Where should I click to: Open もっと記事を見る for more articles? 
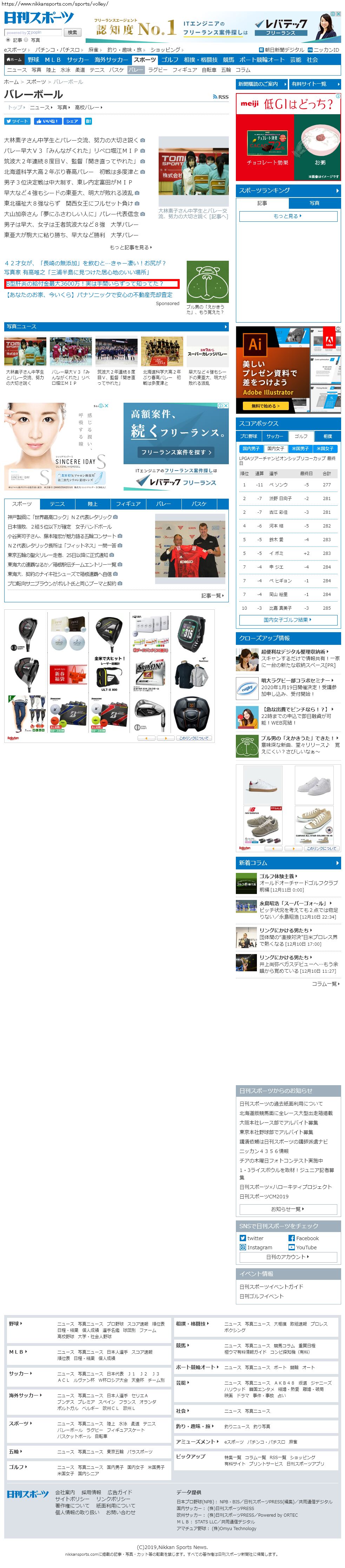130,247
